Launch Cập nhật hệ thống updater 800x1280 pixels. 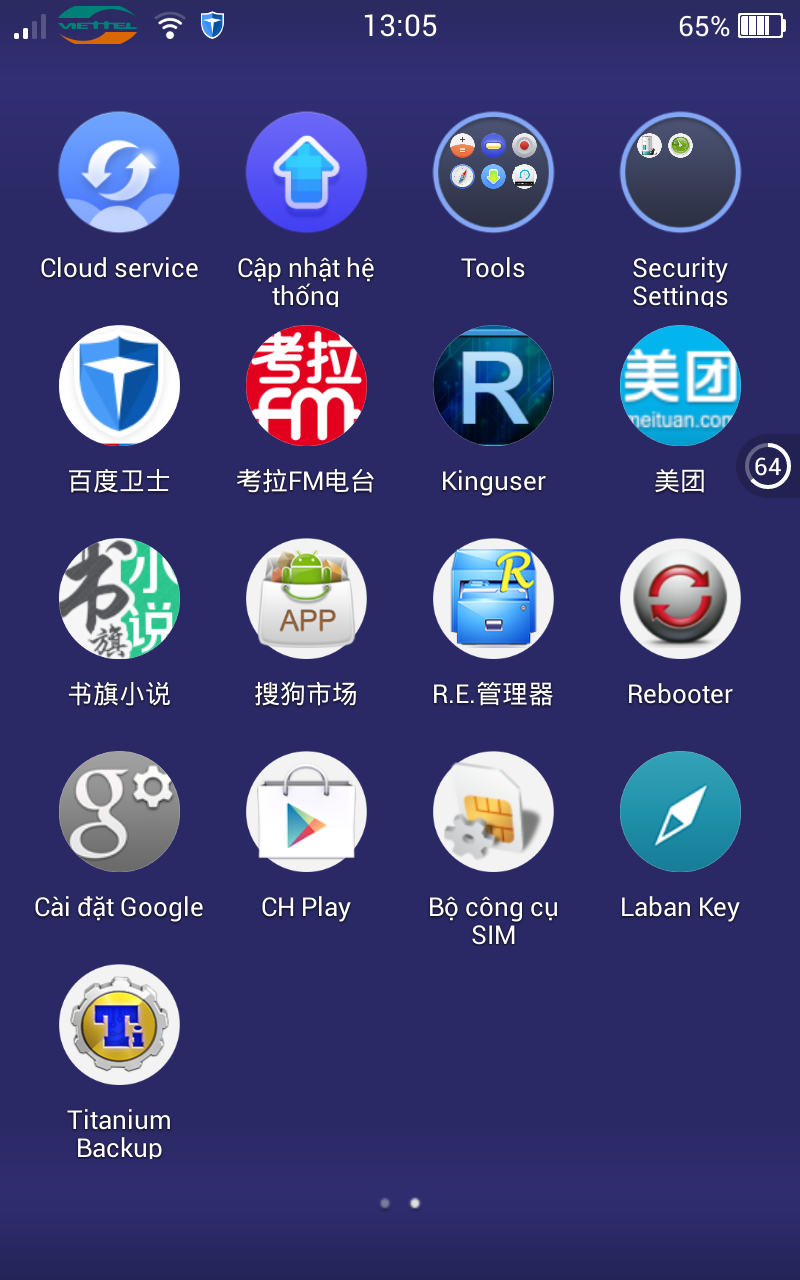coord(306,172)
